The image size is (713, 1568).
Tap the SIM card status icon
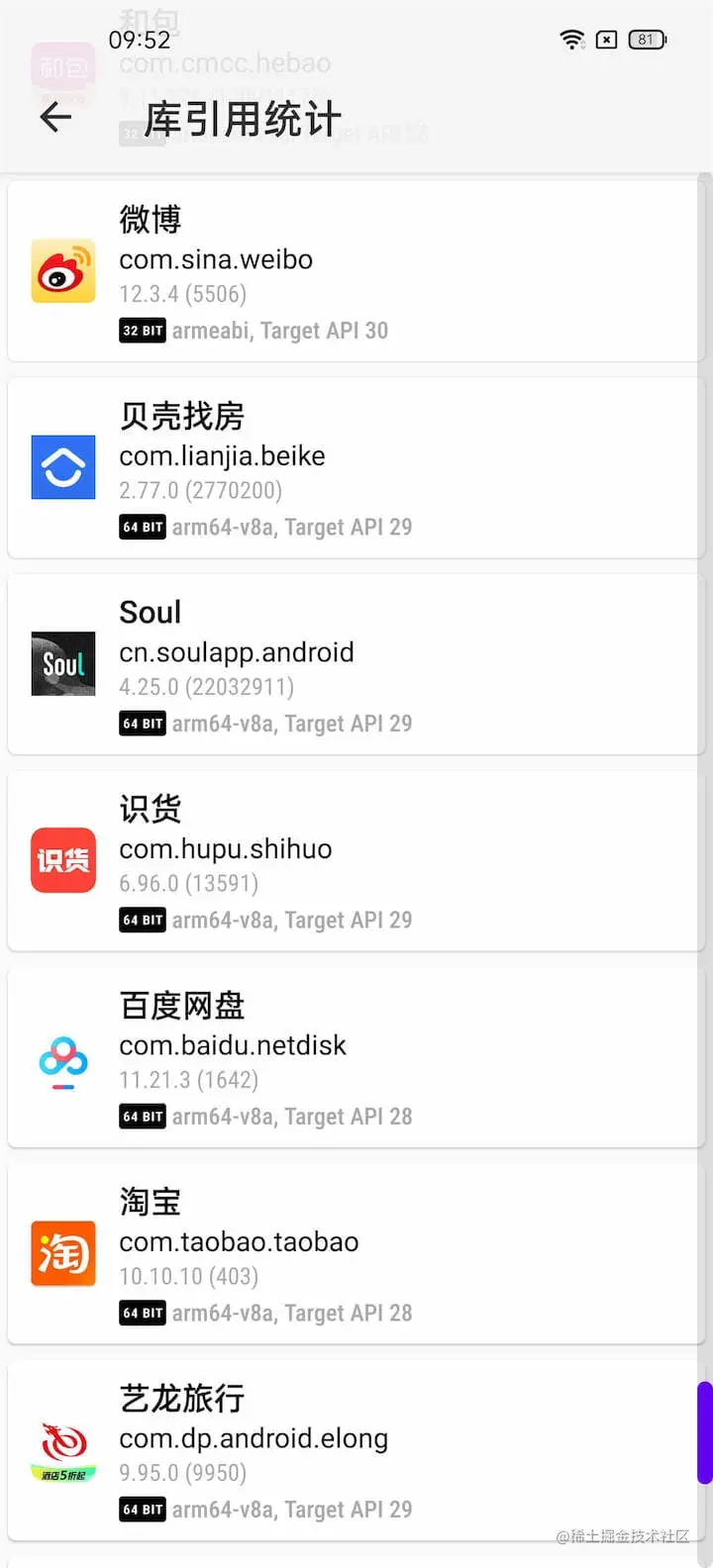coord(605,40)
